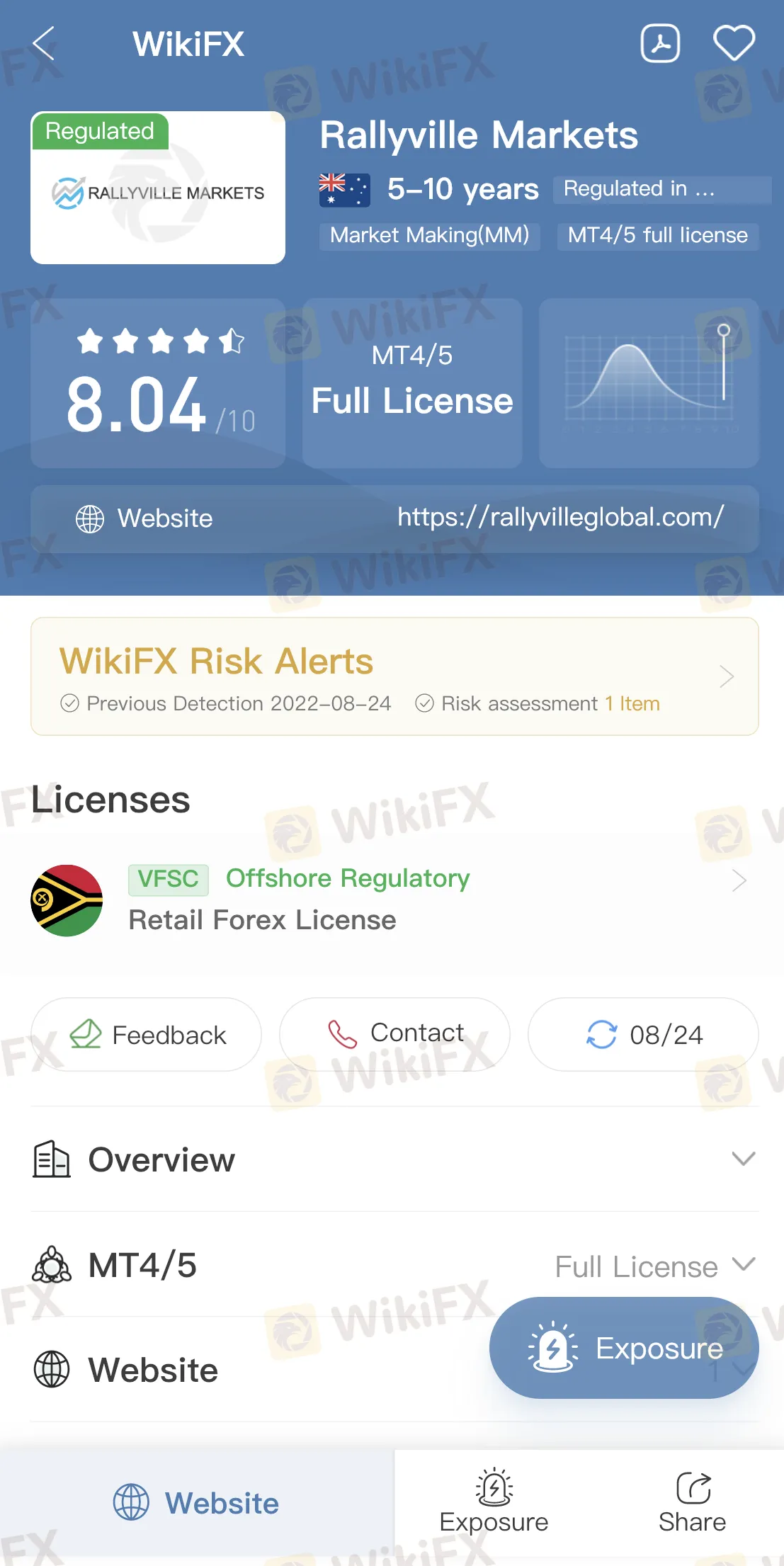784x1566 pixels.
Task: View VFSC Retail Forex License details
Action: pyautogui.click(x=394, y=900)
